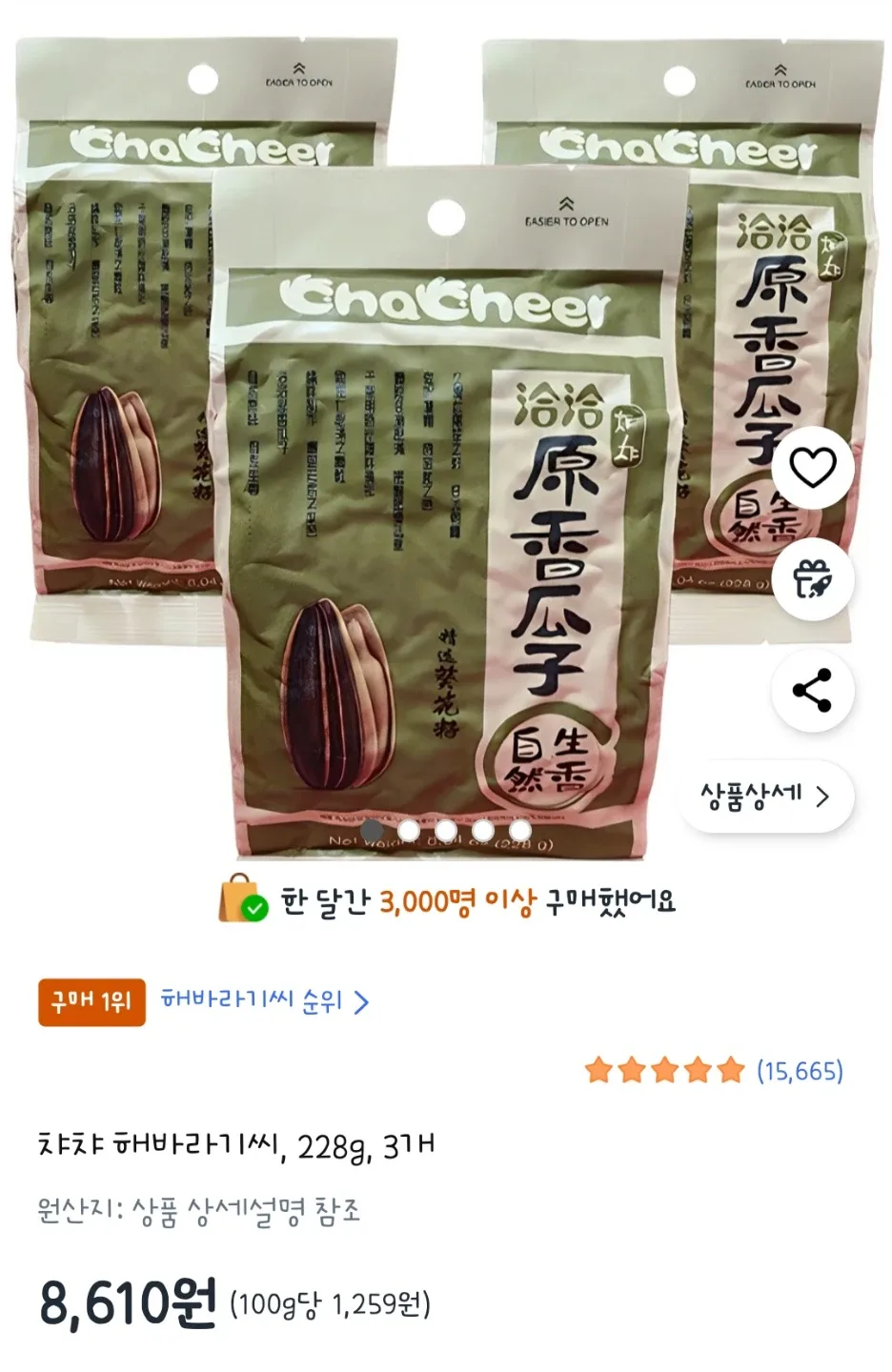Add this product to wishlist with heart
This screenshot has width=892, height=1372.
[x=812, y=468]
